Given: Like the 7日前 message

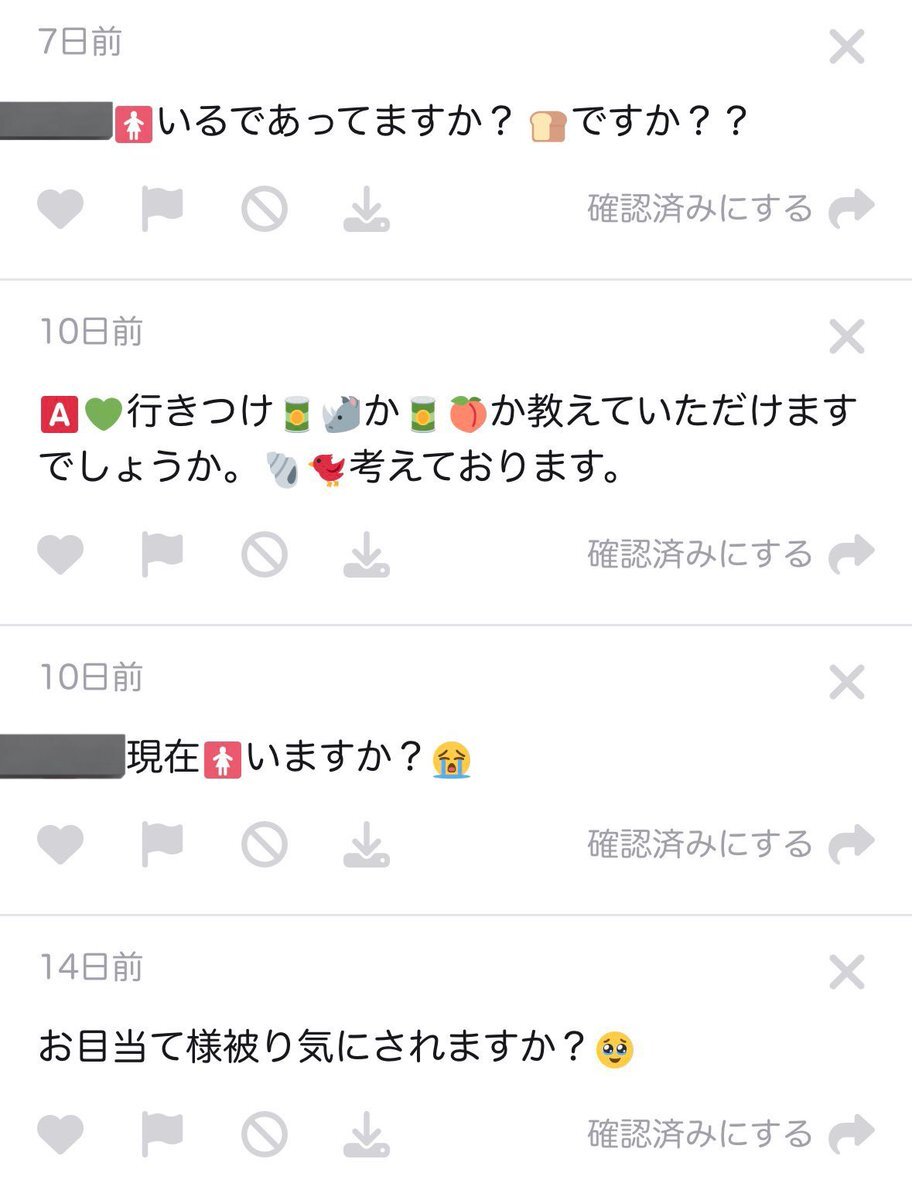Looking at the screenshot, I should pyautogui.click(x=60, y=209).
